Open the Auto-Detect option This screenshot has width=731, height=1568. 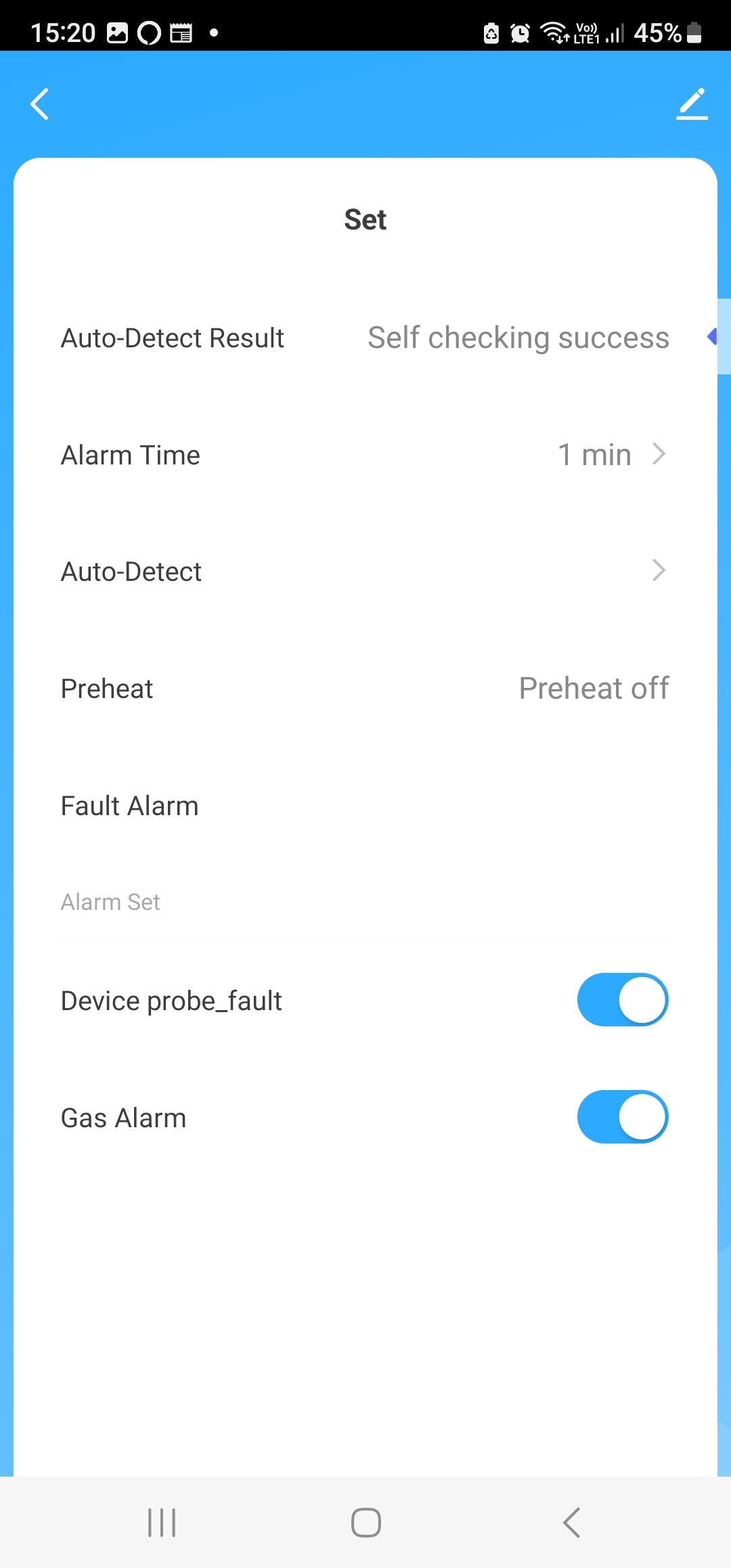click(x=365, y=571)
